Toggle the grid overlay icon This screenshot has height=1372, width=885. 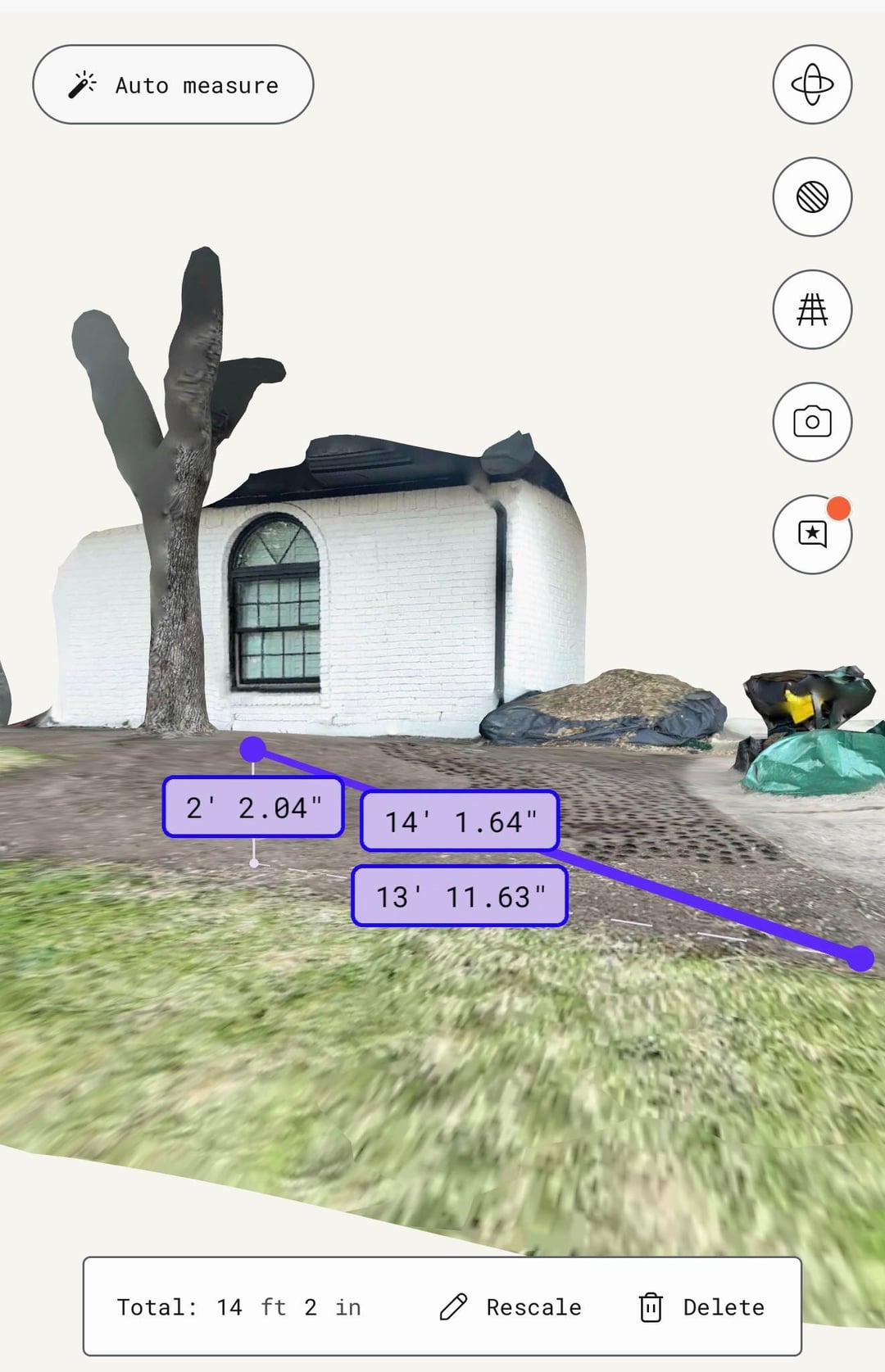tap(812, 310)
